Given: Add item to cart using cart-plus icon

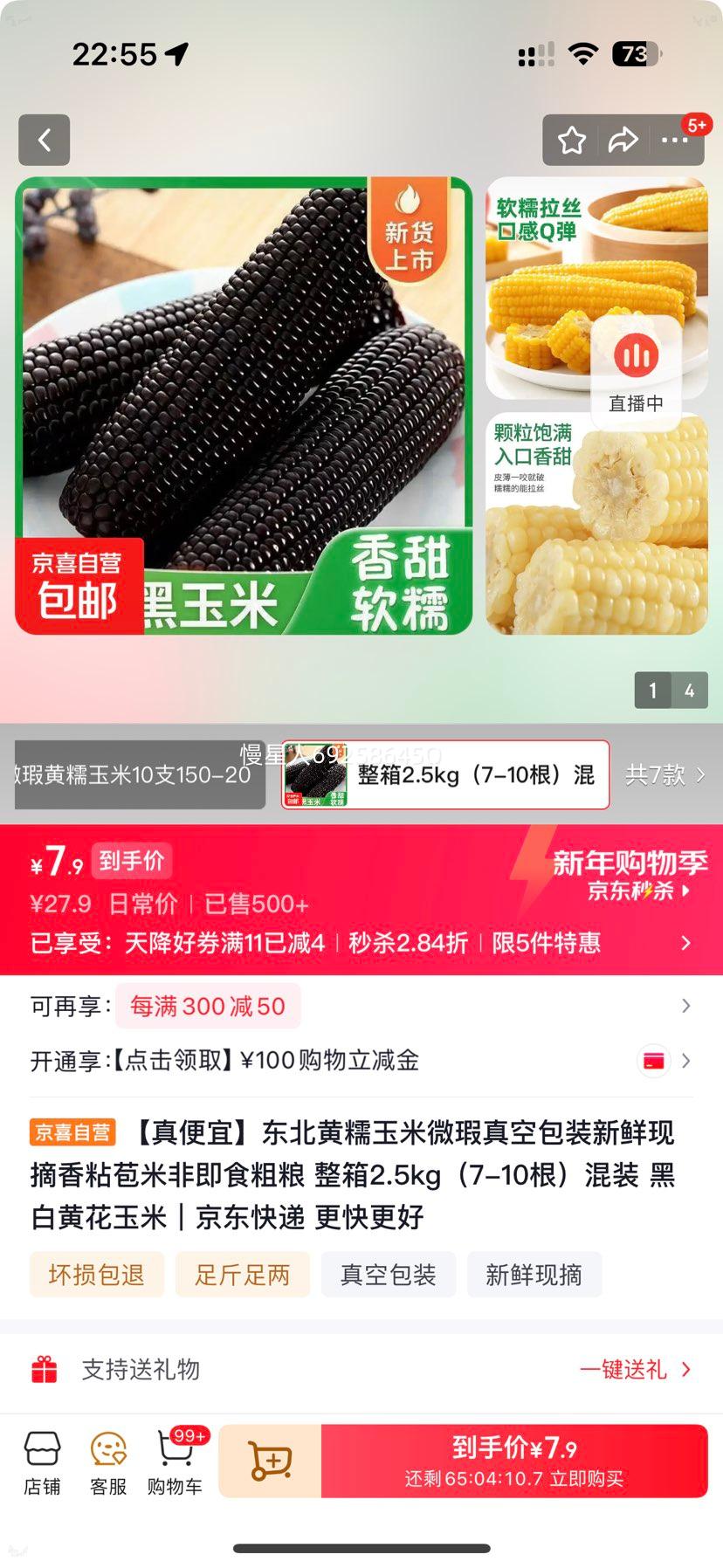Looking at the screenshot, I should click(x=271, y=1461).
